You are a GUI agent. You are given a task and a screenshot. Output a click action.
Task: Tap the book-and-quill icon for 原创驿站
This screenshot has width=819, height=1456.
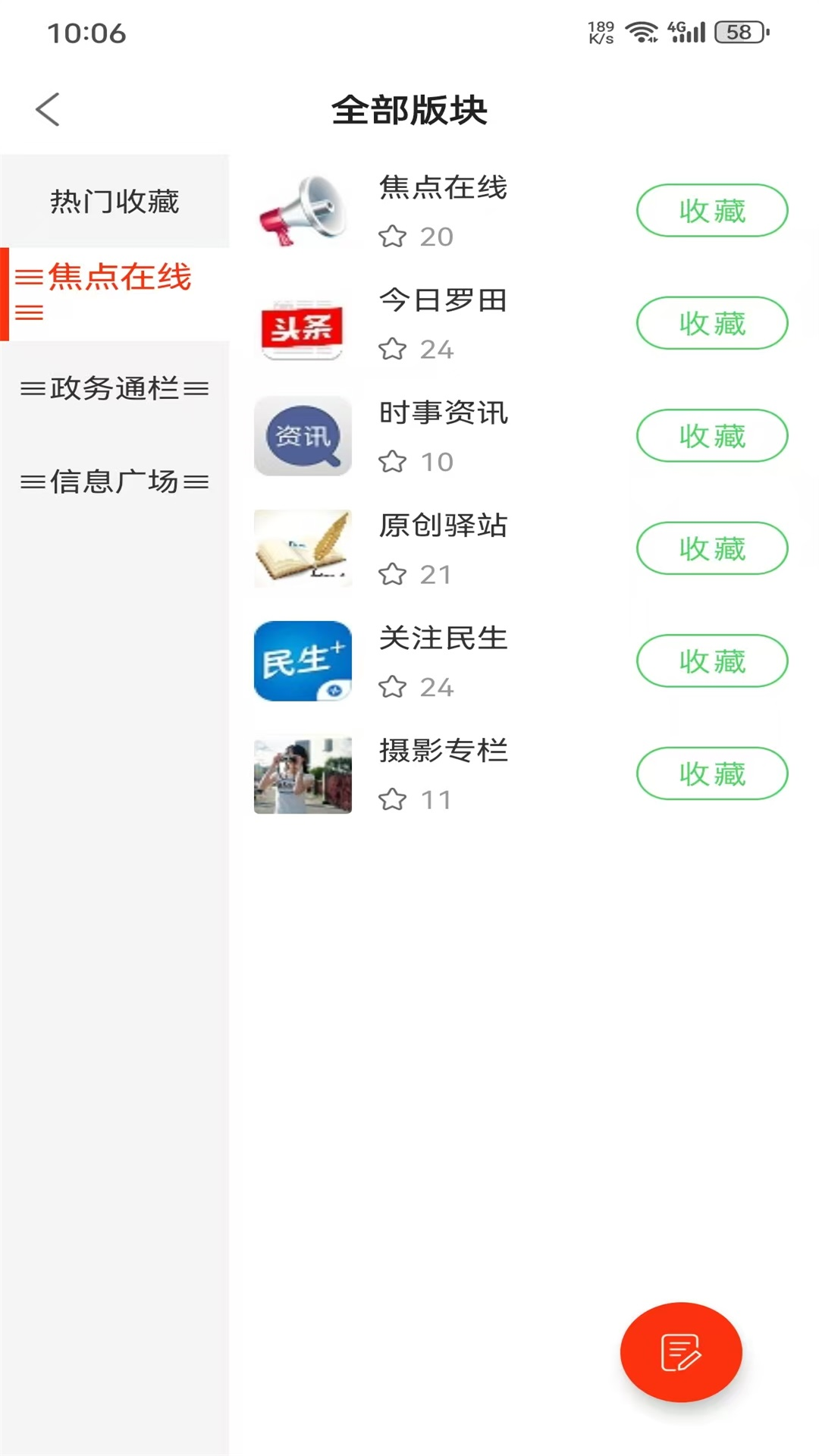pyautogui.click(x=303, y=548)
